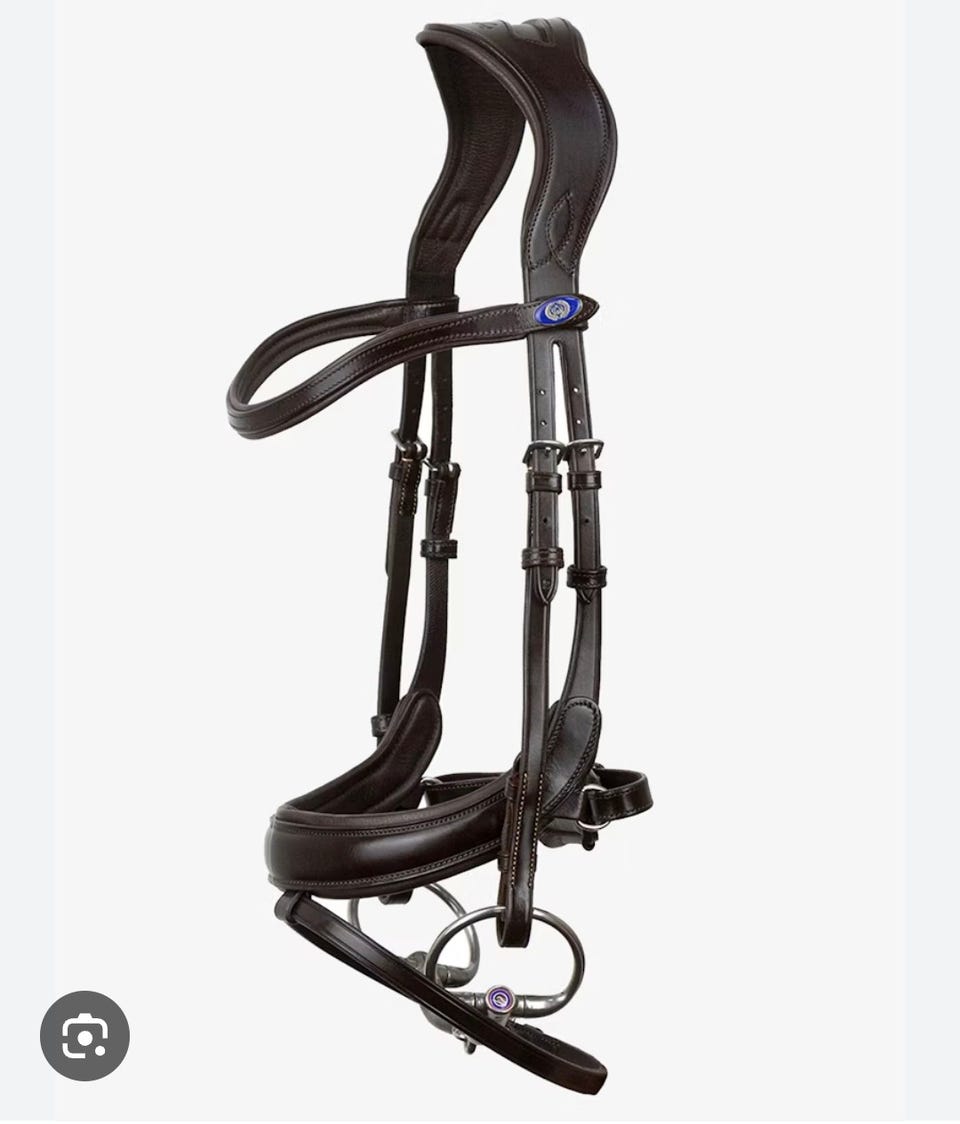Search this image with Google Lens

[x=85, y=1035]
